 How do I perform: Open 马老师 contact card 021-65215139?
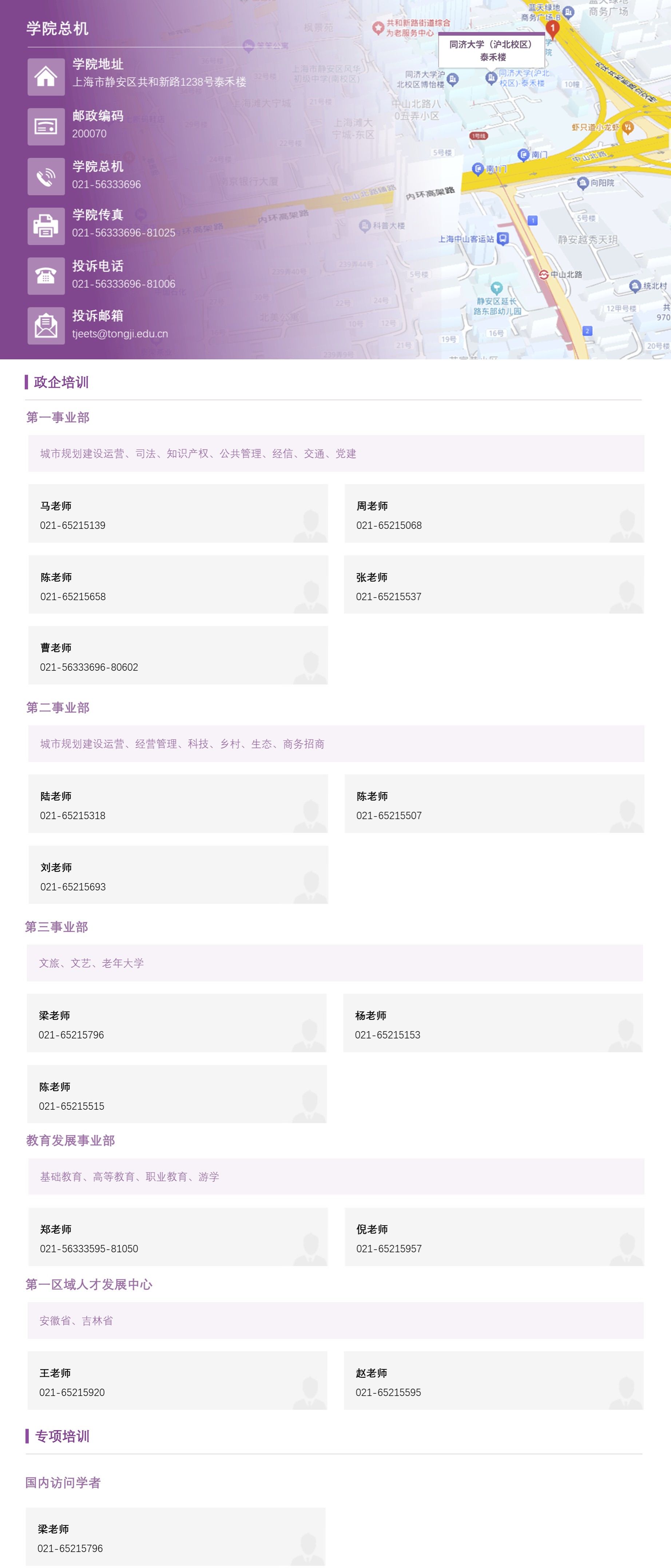[x=178, y=513]
